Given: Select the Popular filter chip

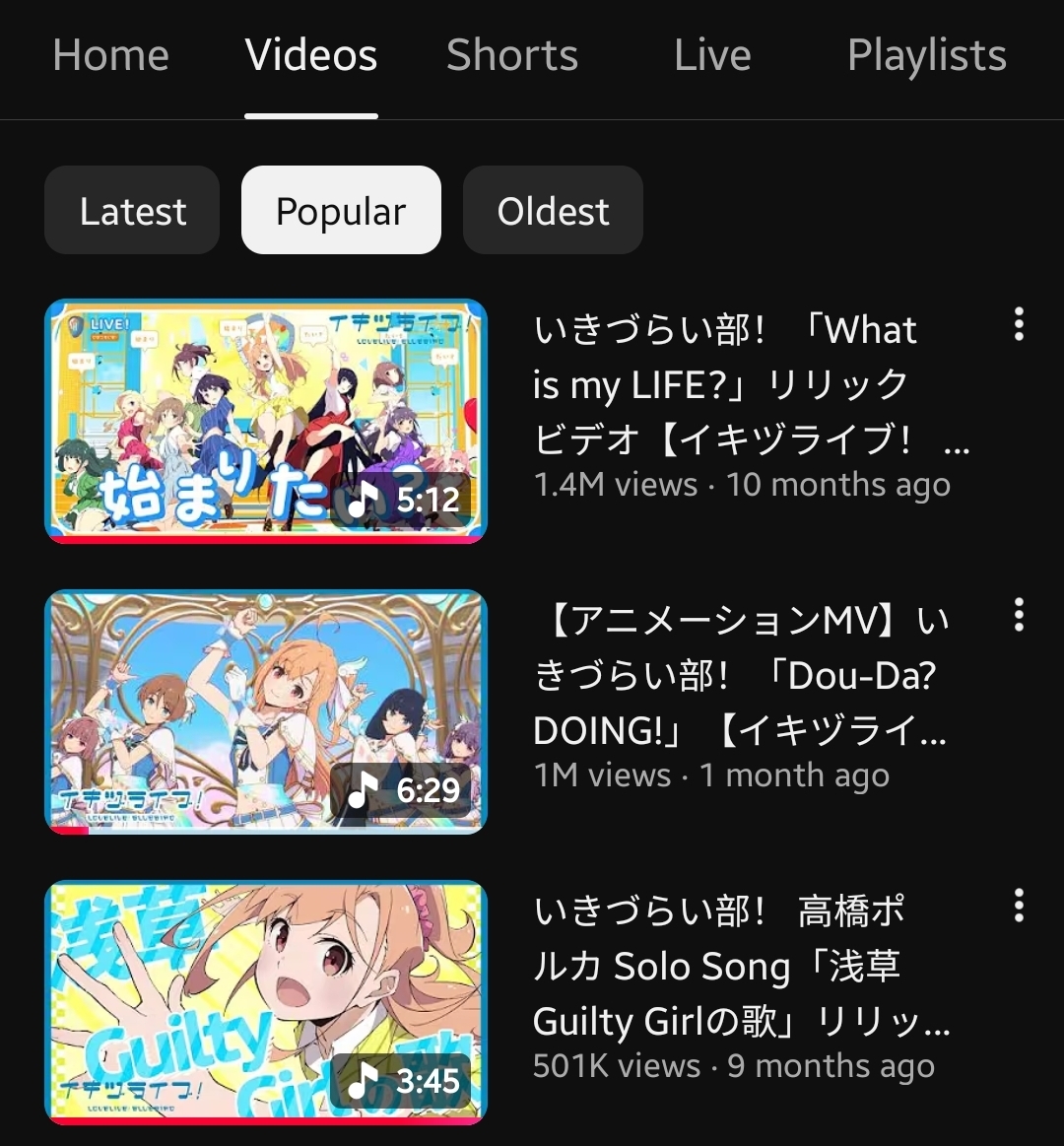Looking at the screenshot, I should (x=341, y=211).
